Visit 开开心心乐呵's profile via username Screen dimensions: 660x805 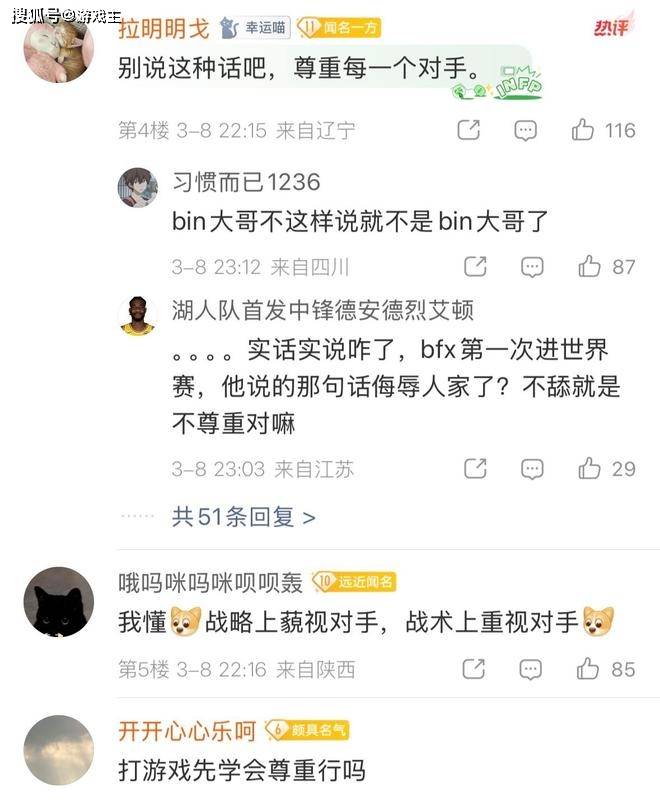pyautogui.click(x=187, y=731)
